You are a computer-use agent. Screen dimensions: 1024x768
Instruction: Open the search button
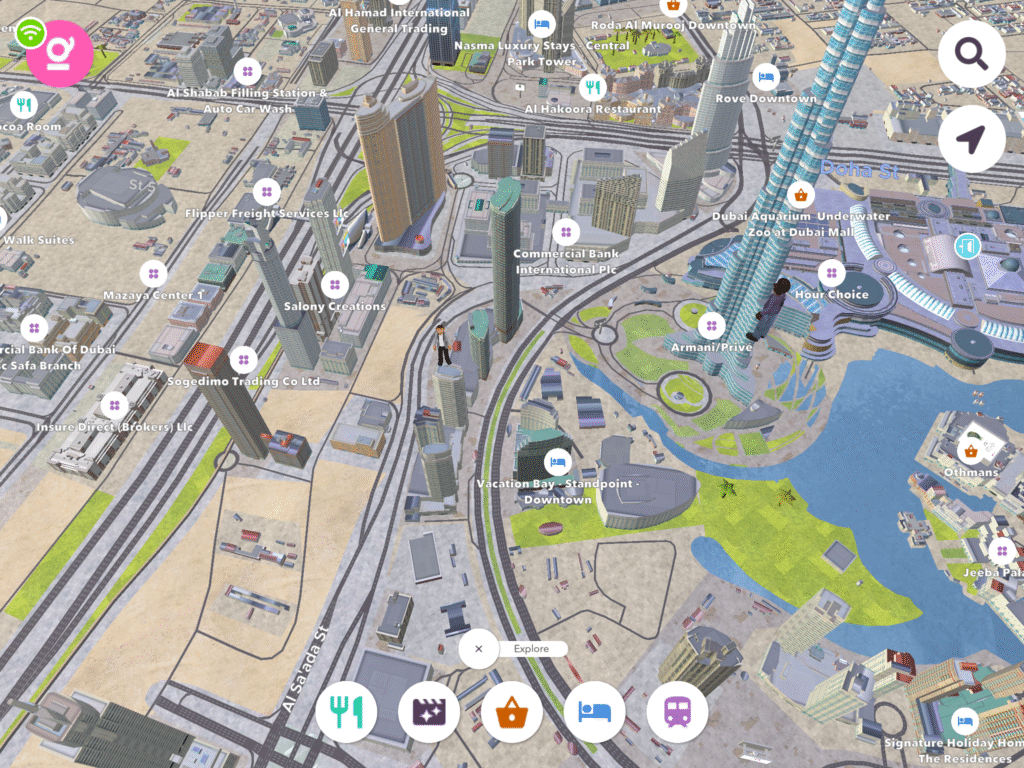(971, 54)
